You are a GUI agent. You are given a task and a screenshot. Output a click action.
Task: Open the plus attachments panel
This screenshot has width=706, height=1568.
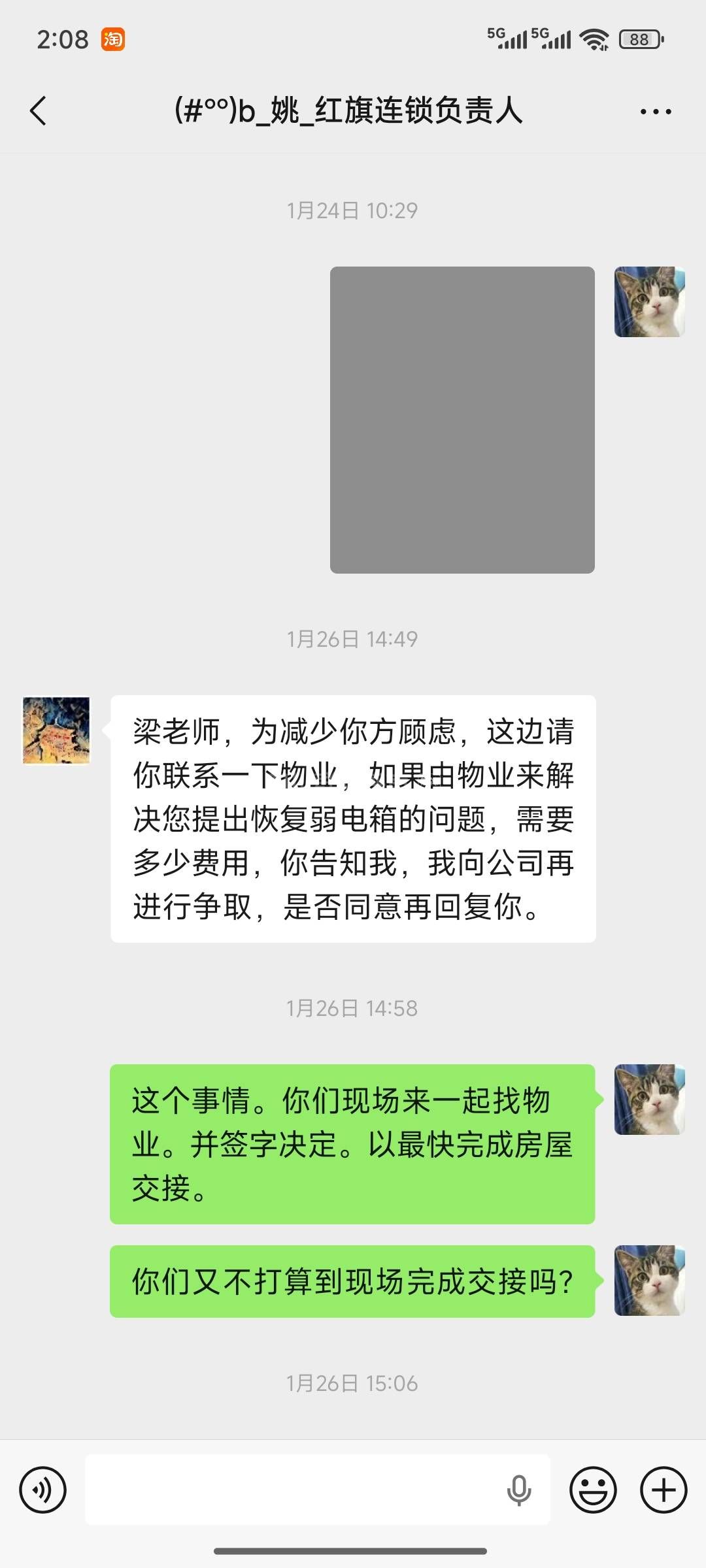point(664,1490)
